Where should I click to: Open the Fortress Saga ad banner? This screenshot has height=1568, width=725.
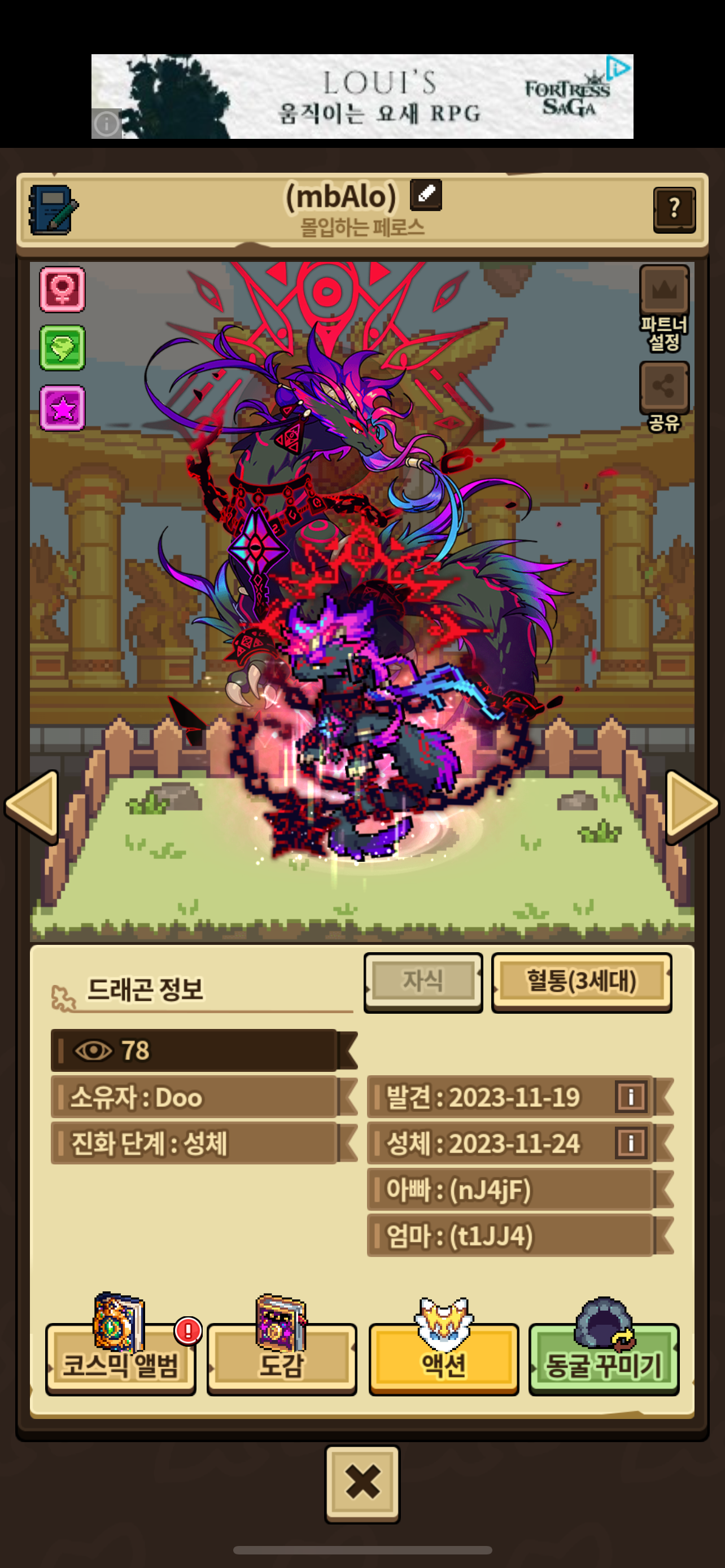tap(362, 96)
